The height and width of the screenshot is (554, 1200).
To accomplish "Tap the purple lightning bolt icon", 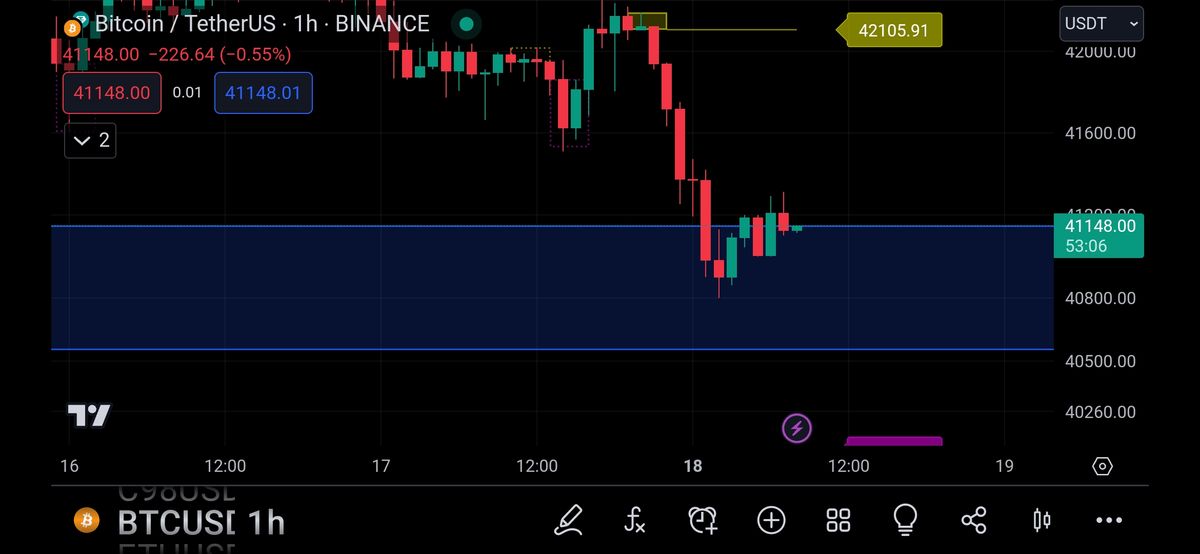I will [797, 429].
